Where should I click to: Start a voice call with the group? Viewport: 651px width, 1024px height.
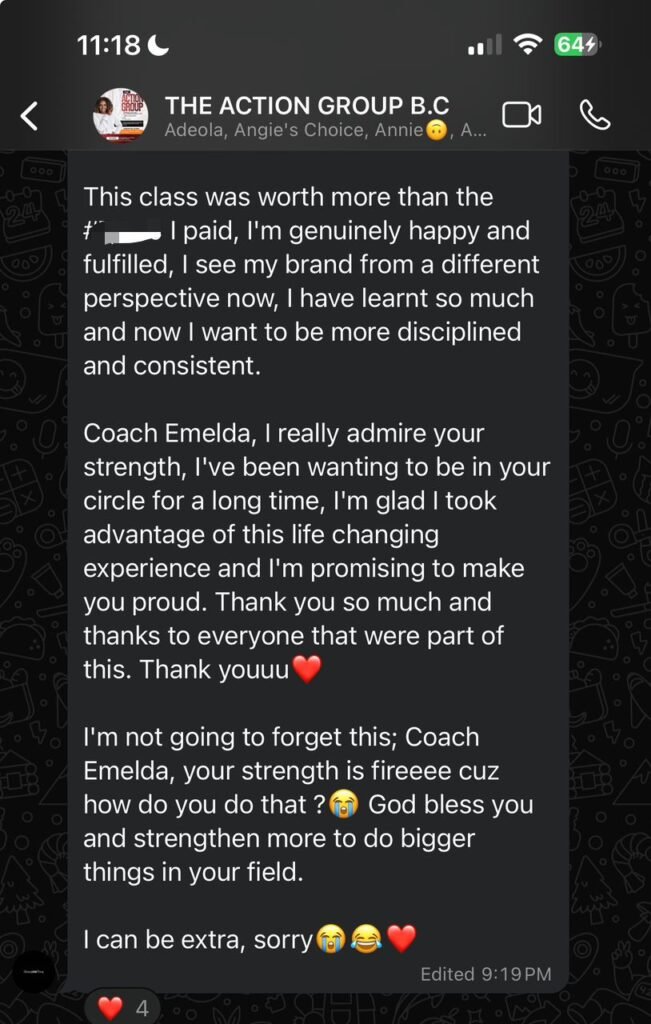coord(595,115)
